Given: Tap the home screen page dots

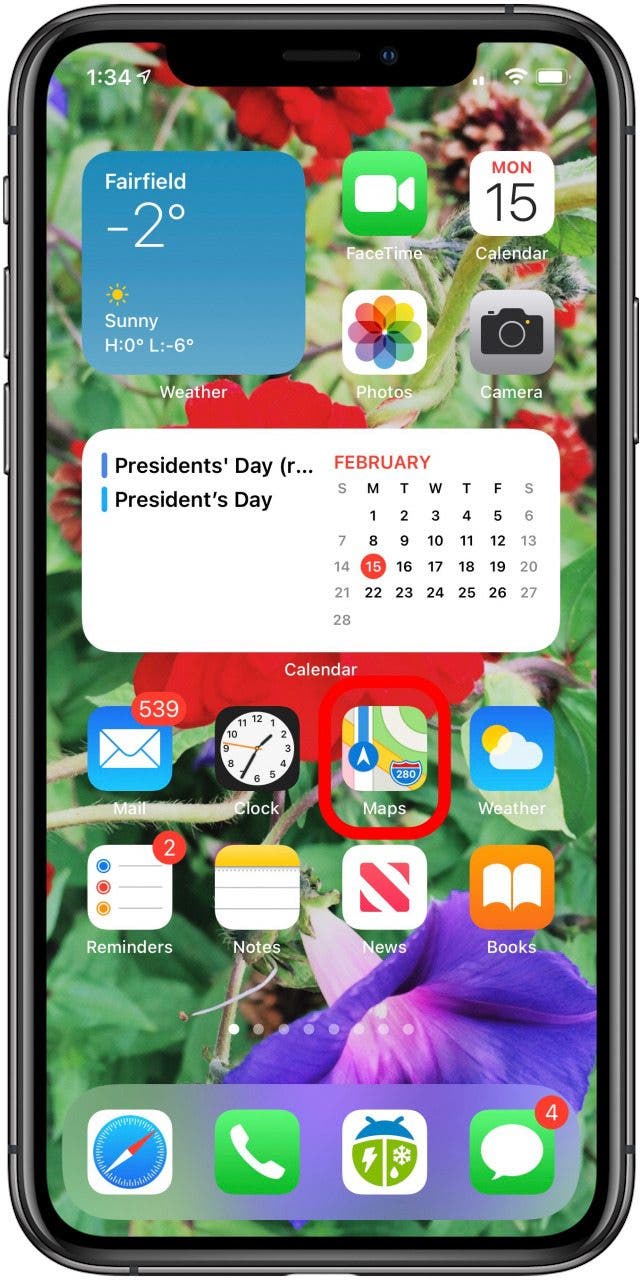Looking at the screenshot, I should [320, 1028].
